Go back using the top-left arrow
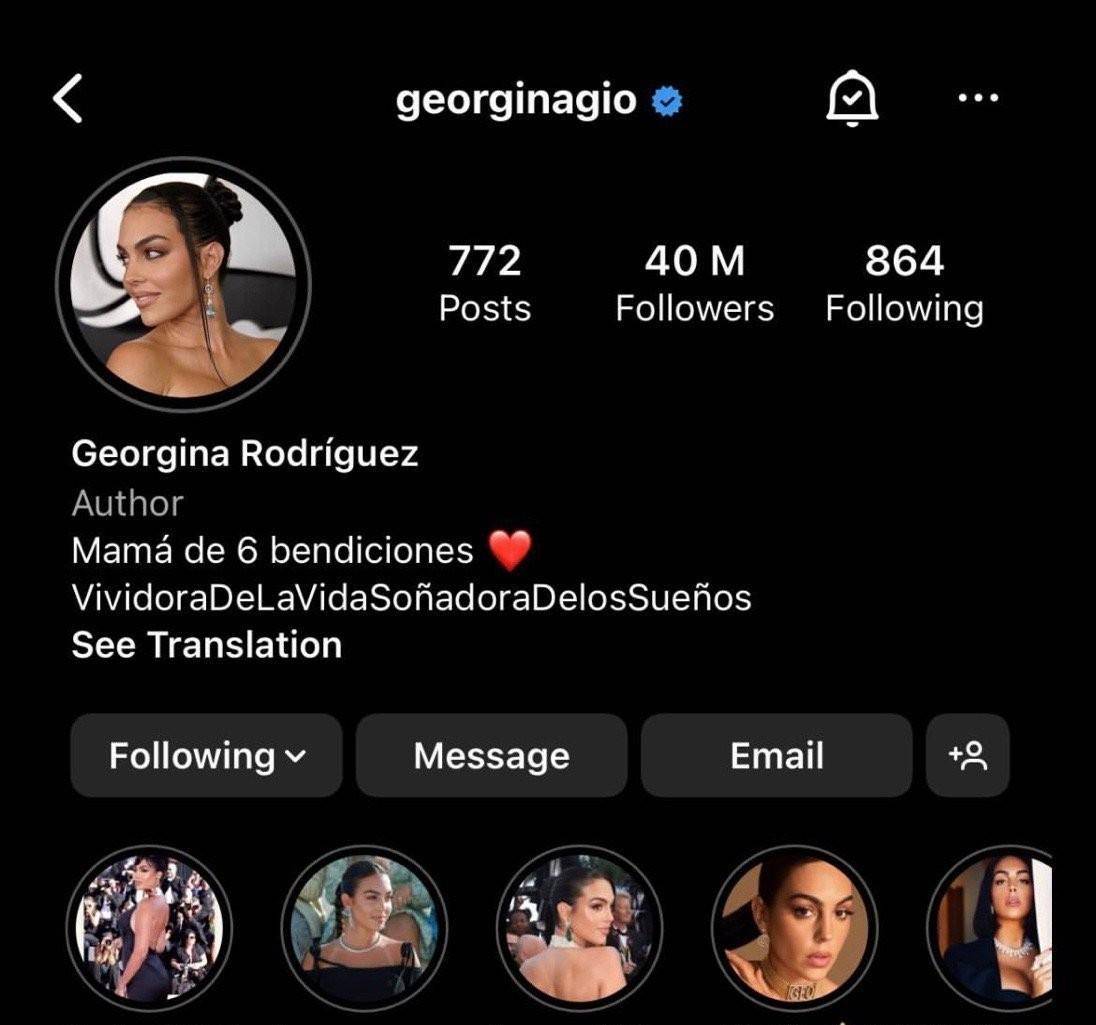 pyautogui.click(x=68, y=99)
